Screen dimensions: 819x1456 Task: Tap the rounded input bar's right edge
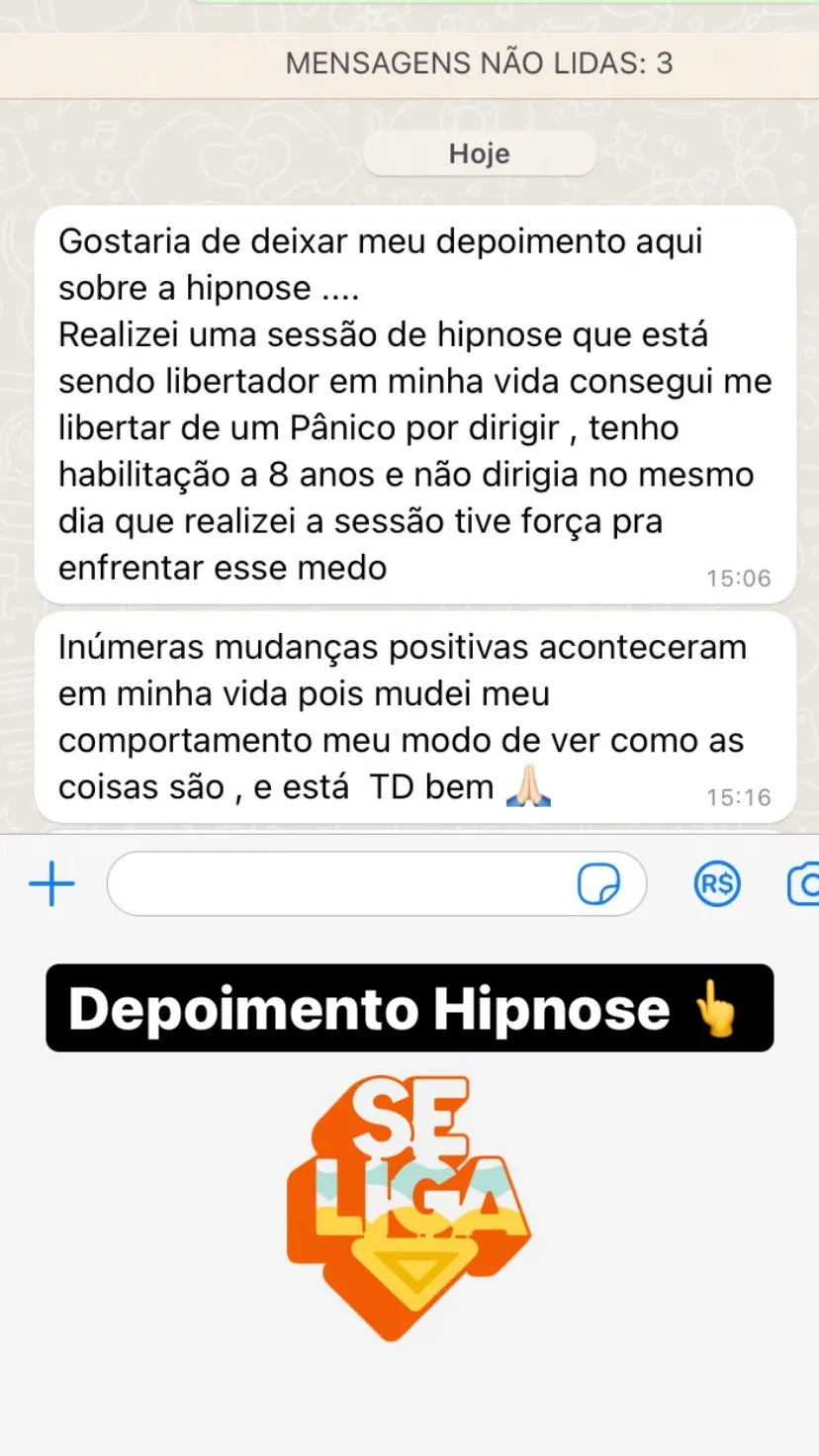click(643, 883)
